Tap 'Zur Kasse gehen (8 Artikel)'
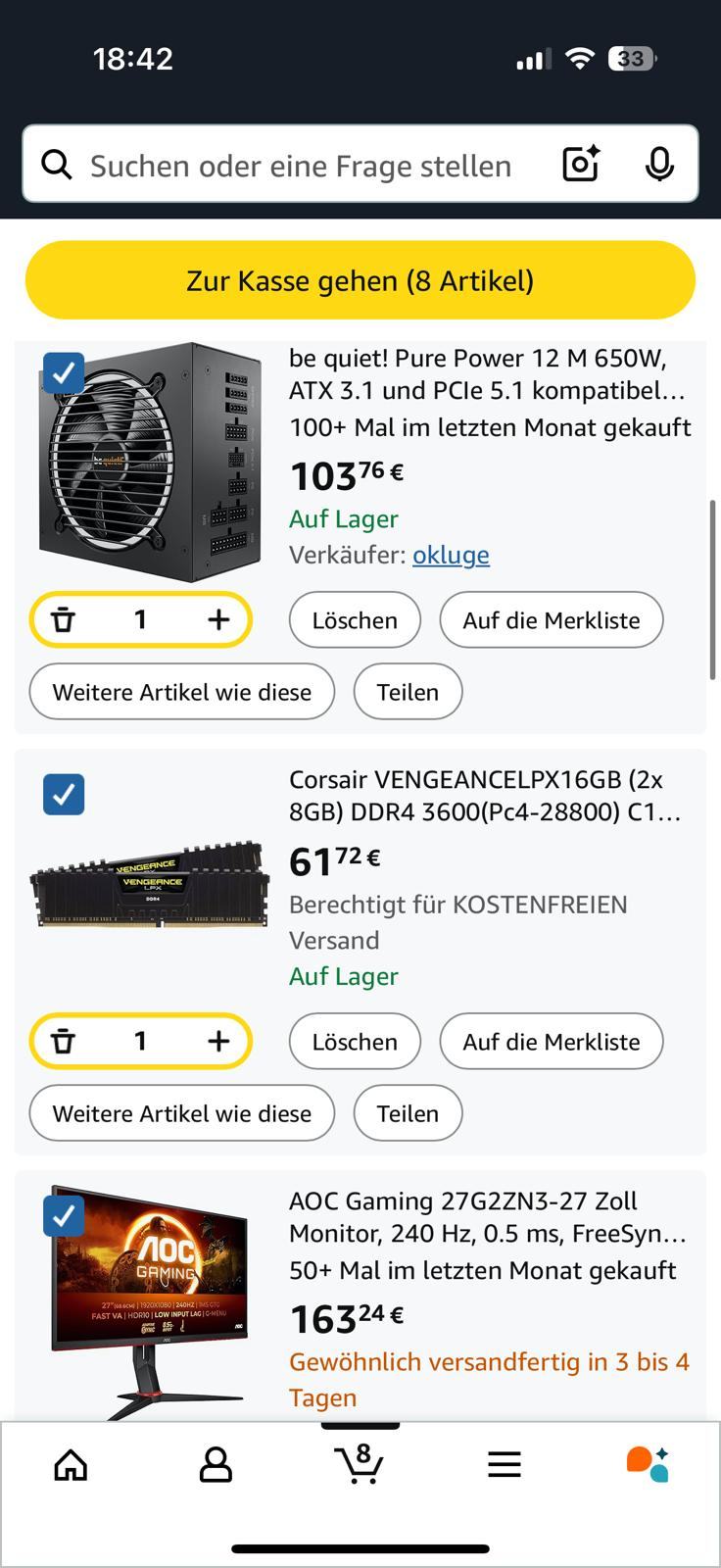 pyautogui.click(x=360, y=280)
